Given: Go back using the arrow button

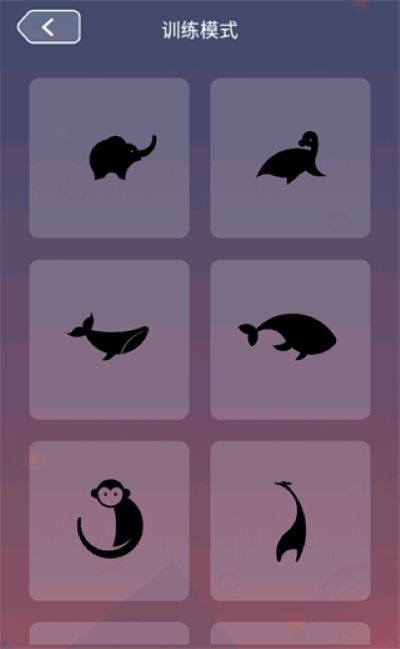Looking at the screenshot, I should [49, 27].
